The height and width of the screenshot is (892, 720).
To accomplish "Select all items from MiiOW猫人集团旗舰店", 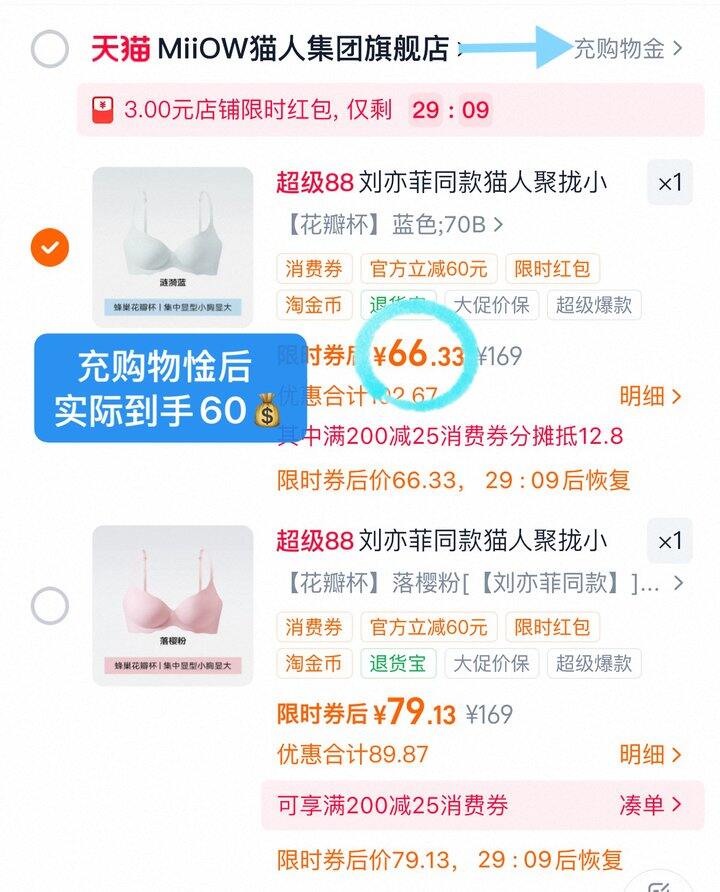I will [x=50, y=48].
